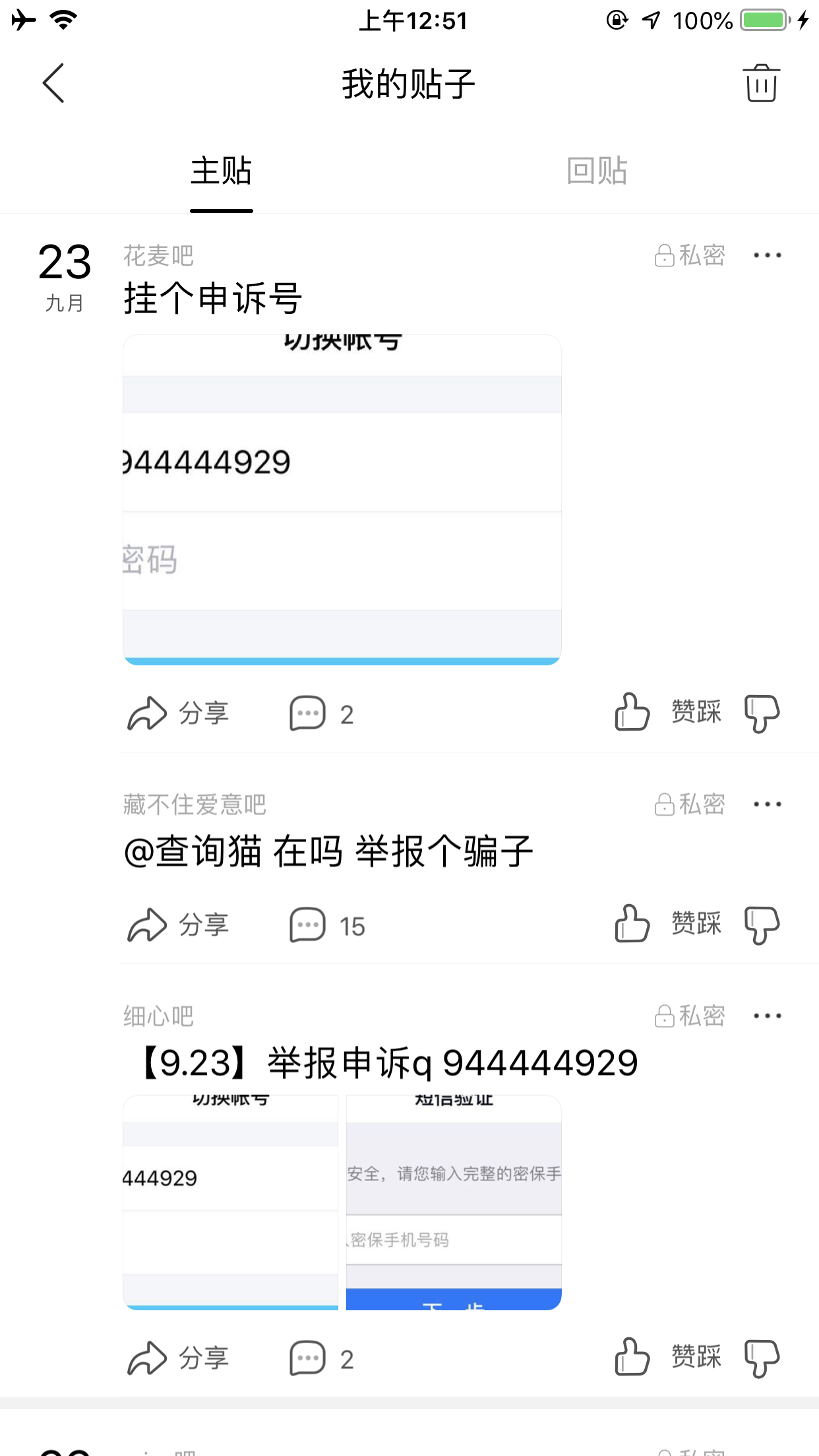Open more options for the 细心吧 post
Viewport: 819px width, 1456px height.
[x=768, y=1016]
